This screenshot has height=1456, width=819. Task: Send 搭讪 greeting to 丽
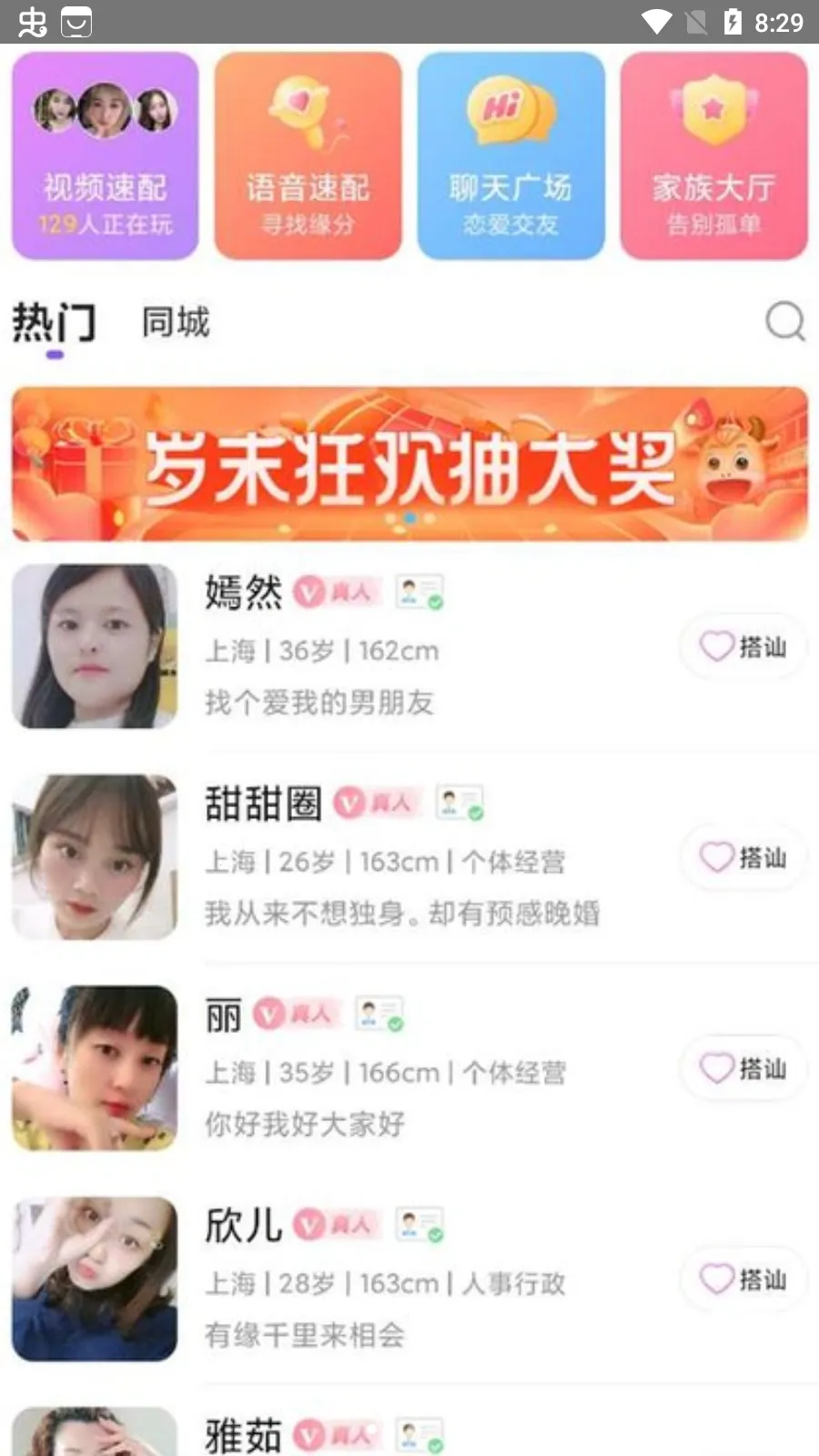(743, 1068)
